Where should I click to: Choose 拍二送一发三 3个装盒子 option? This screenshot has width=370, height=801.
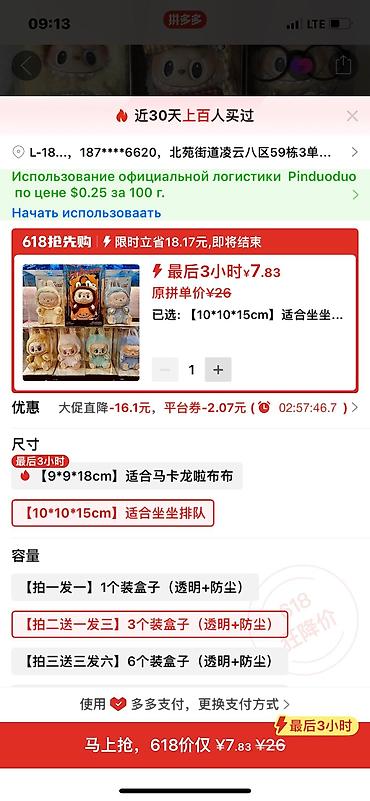point(150,624)
